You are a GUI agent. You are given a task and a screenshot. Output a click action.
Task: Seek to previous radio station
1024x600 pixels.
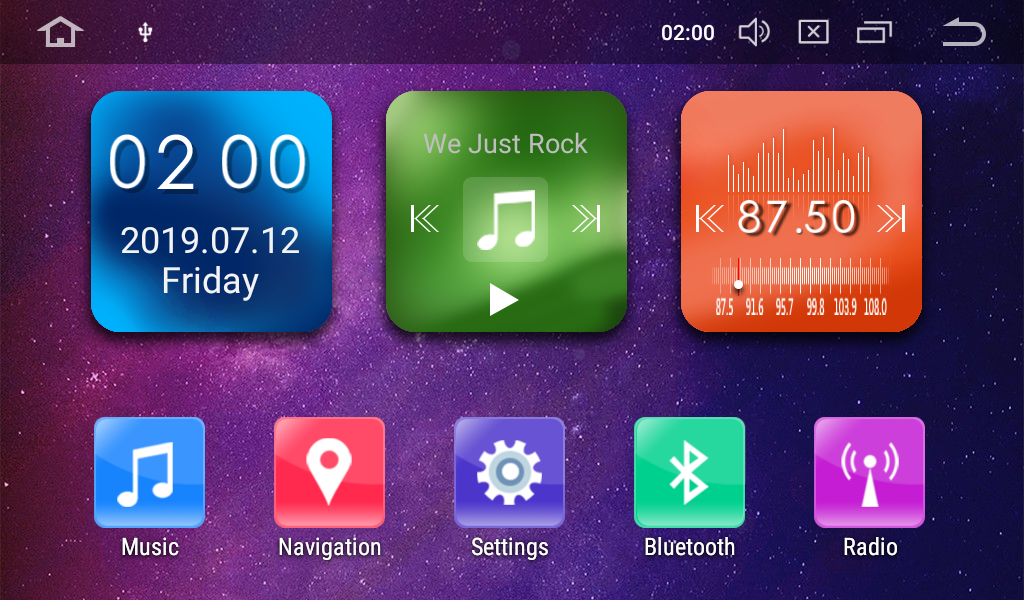click(709, 217)
